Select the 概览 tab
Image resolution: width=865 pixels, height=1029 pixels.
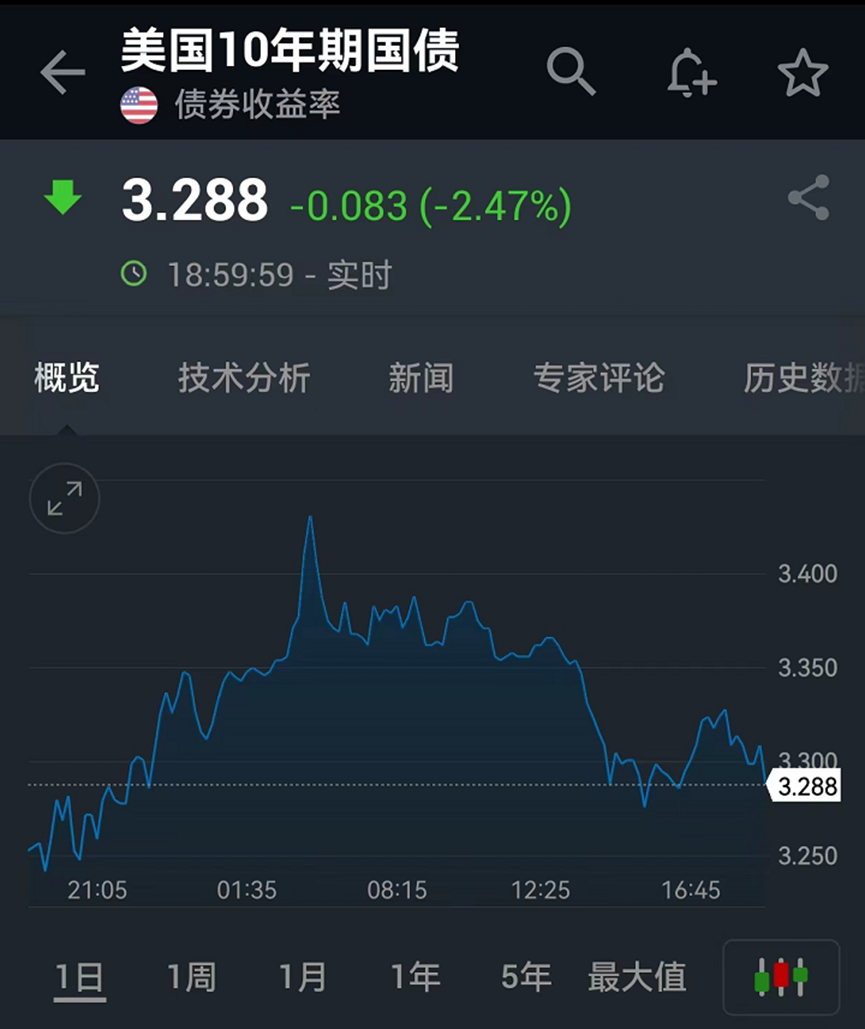click(x=67, y=378)
